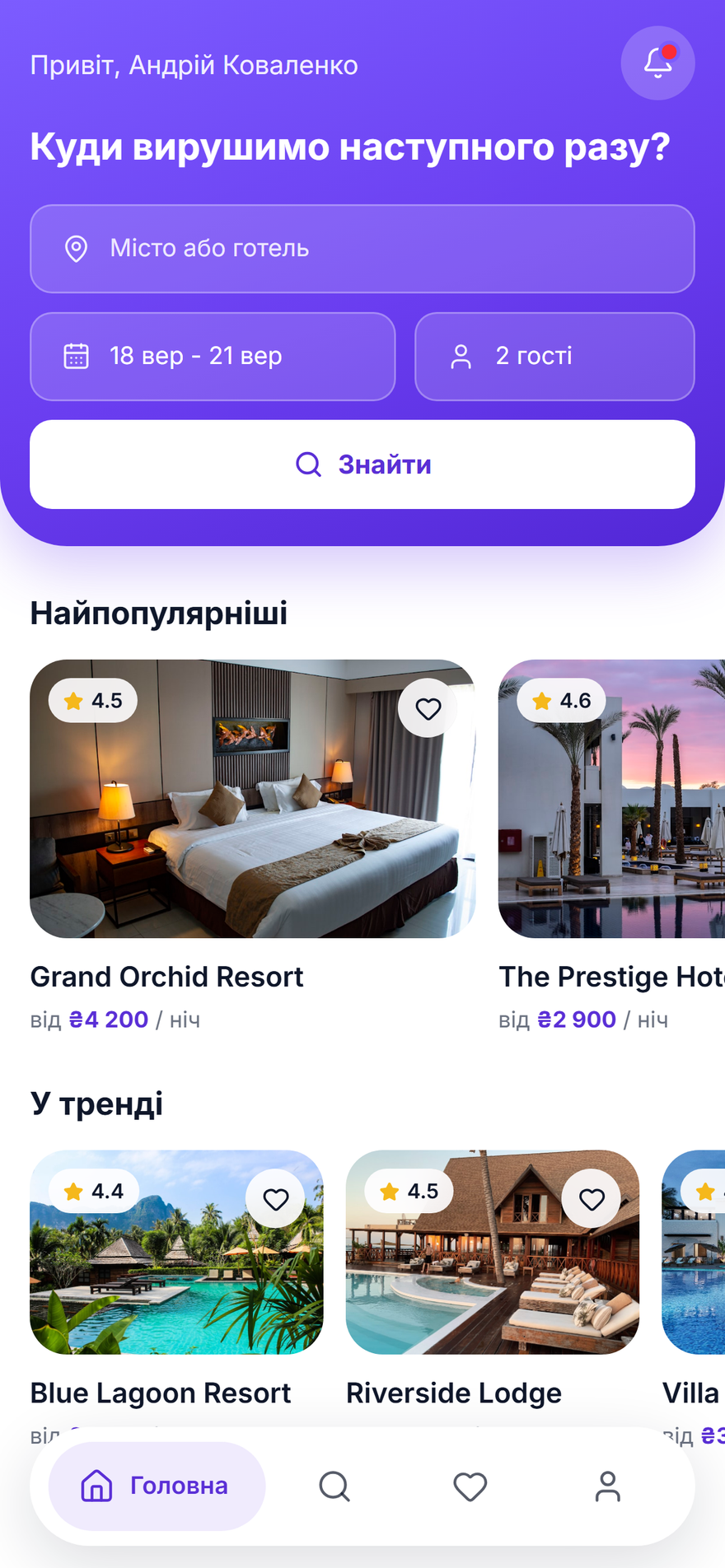Tap the Знайти search button
Viewport: 725px width, 1568px height.
pos(362,464)
